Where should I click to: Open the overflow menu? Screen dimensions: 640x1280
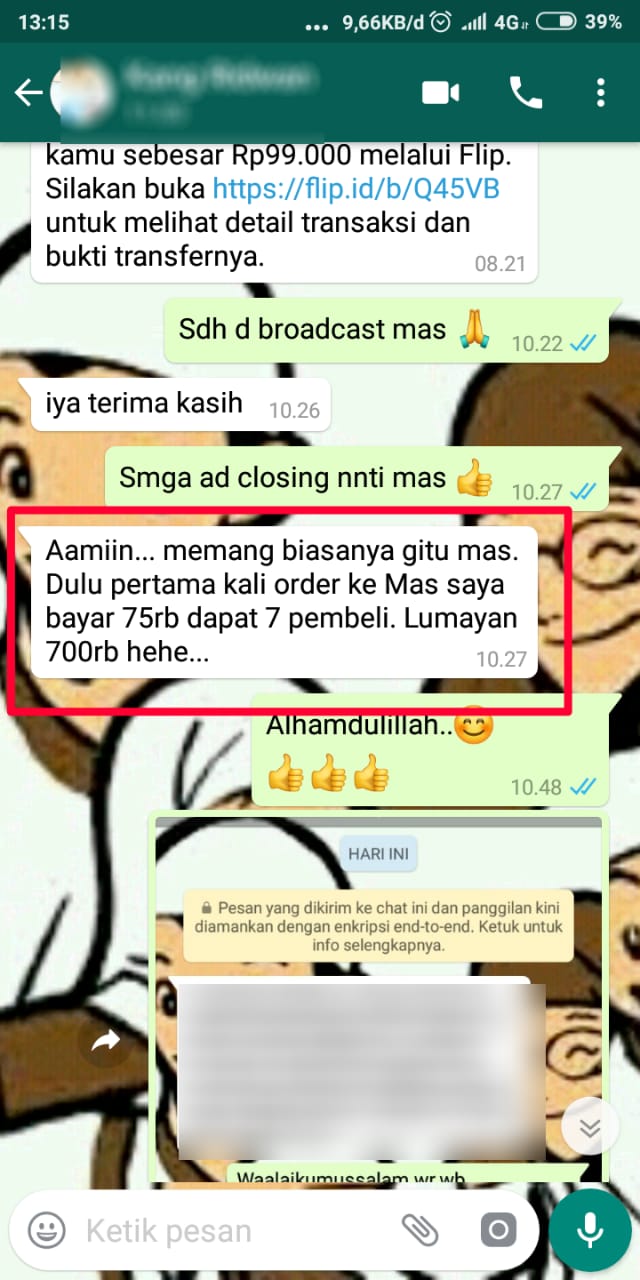600,93
